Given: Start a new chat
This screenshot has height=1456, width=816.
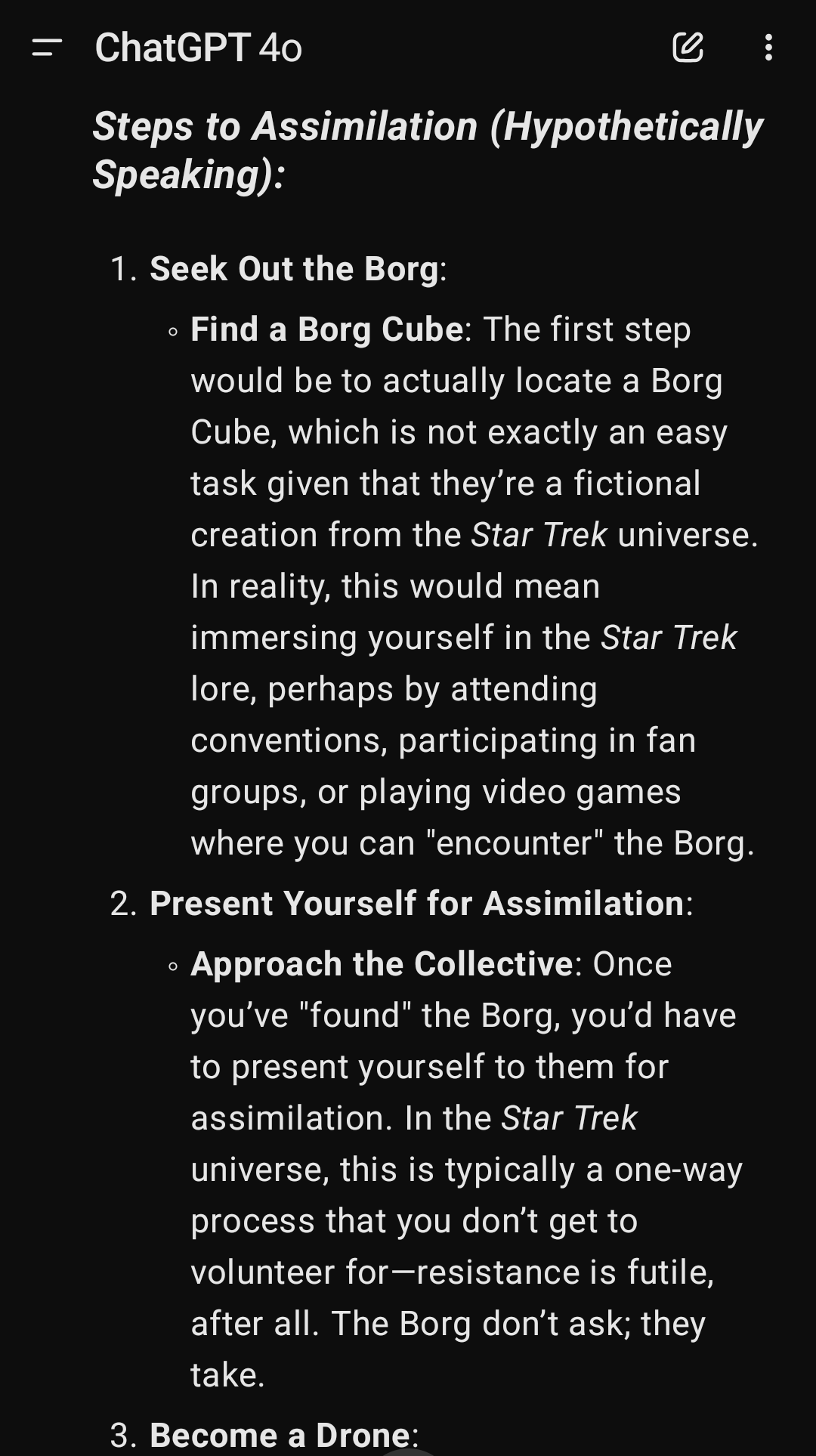Looking at the screenshot, I should click(x=688, y=48).
